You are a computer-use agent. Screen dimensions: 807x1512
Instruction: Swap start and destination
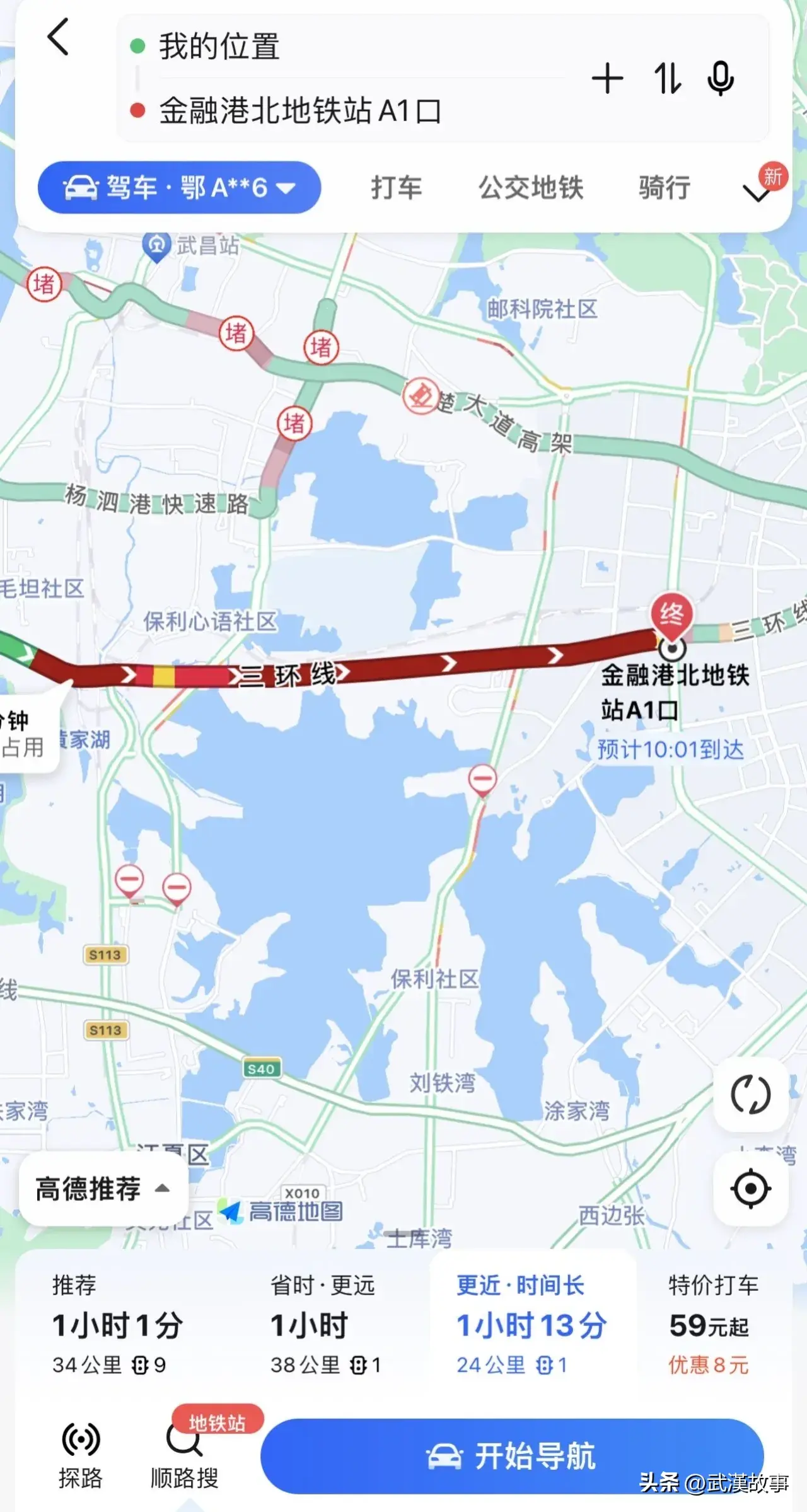pos(667,79)
